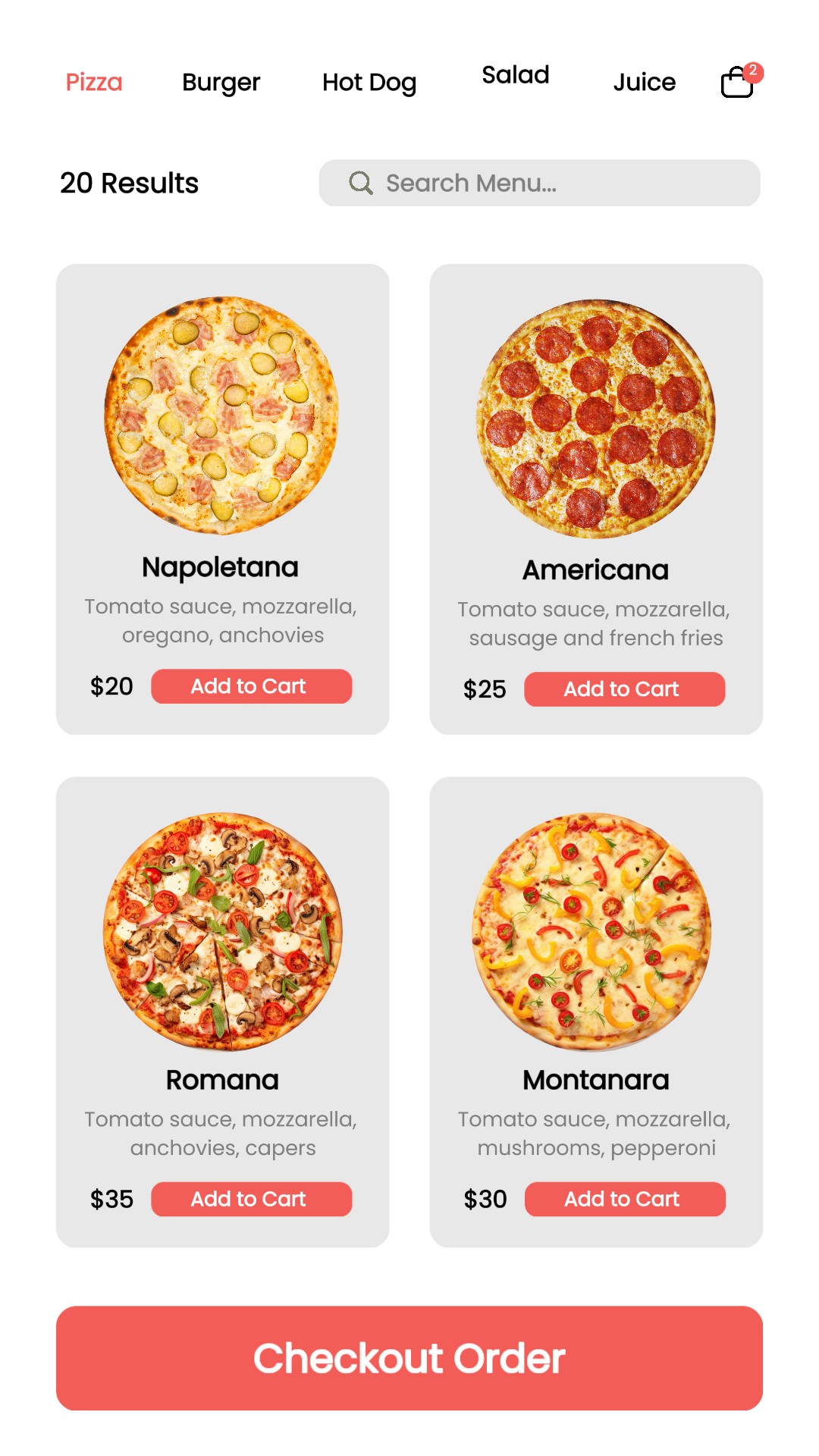The height and width of the screenshot is (1456, 819).
Task: Select the Pizza tab
Action: [x=94, y=82]
